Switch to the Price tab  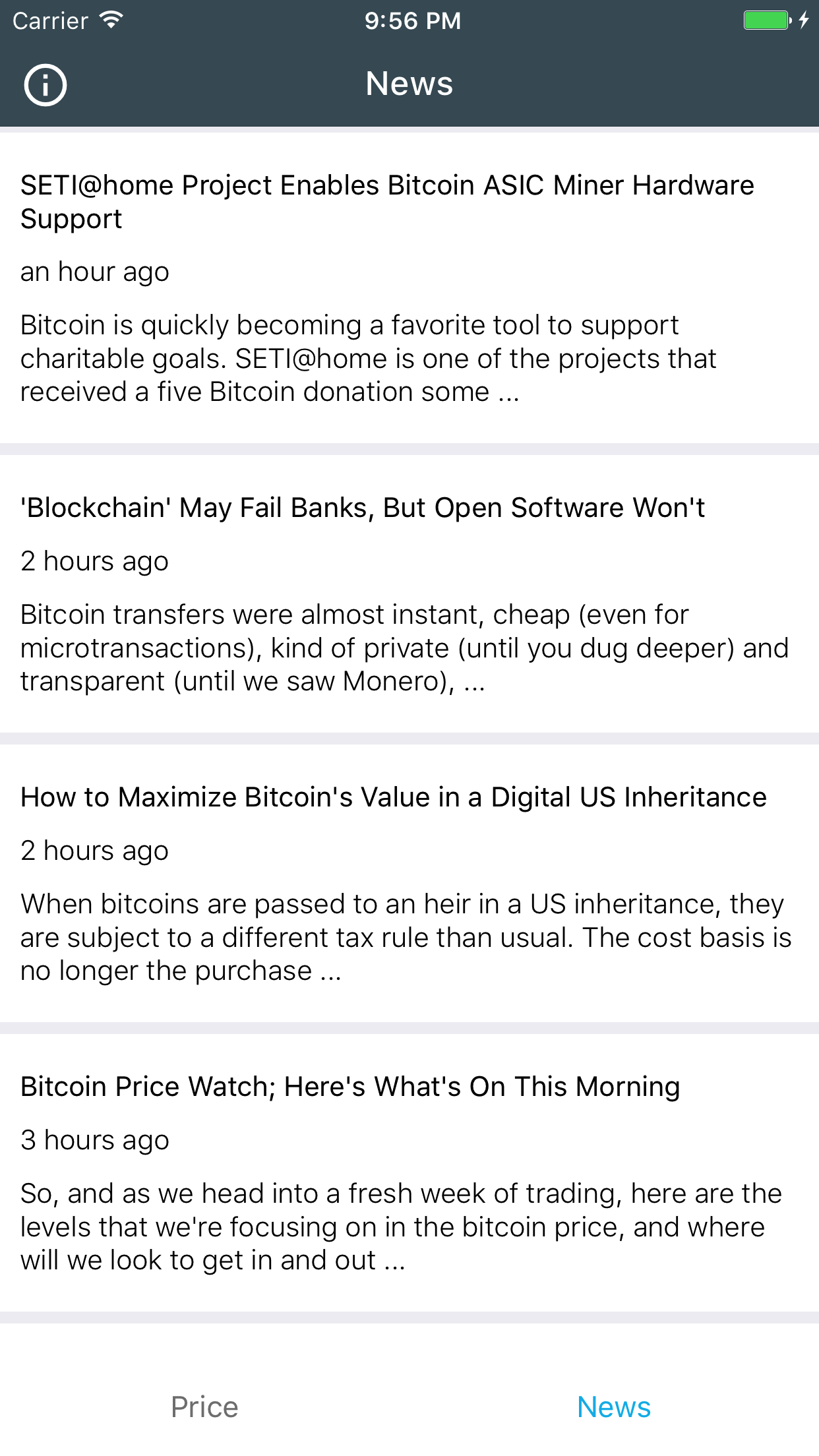[204, 1407]
